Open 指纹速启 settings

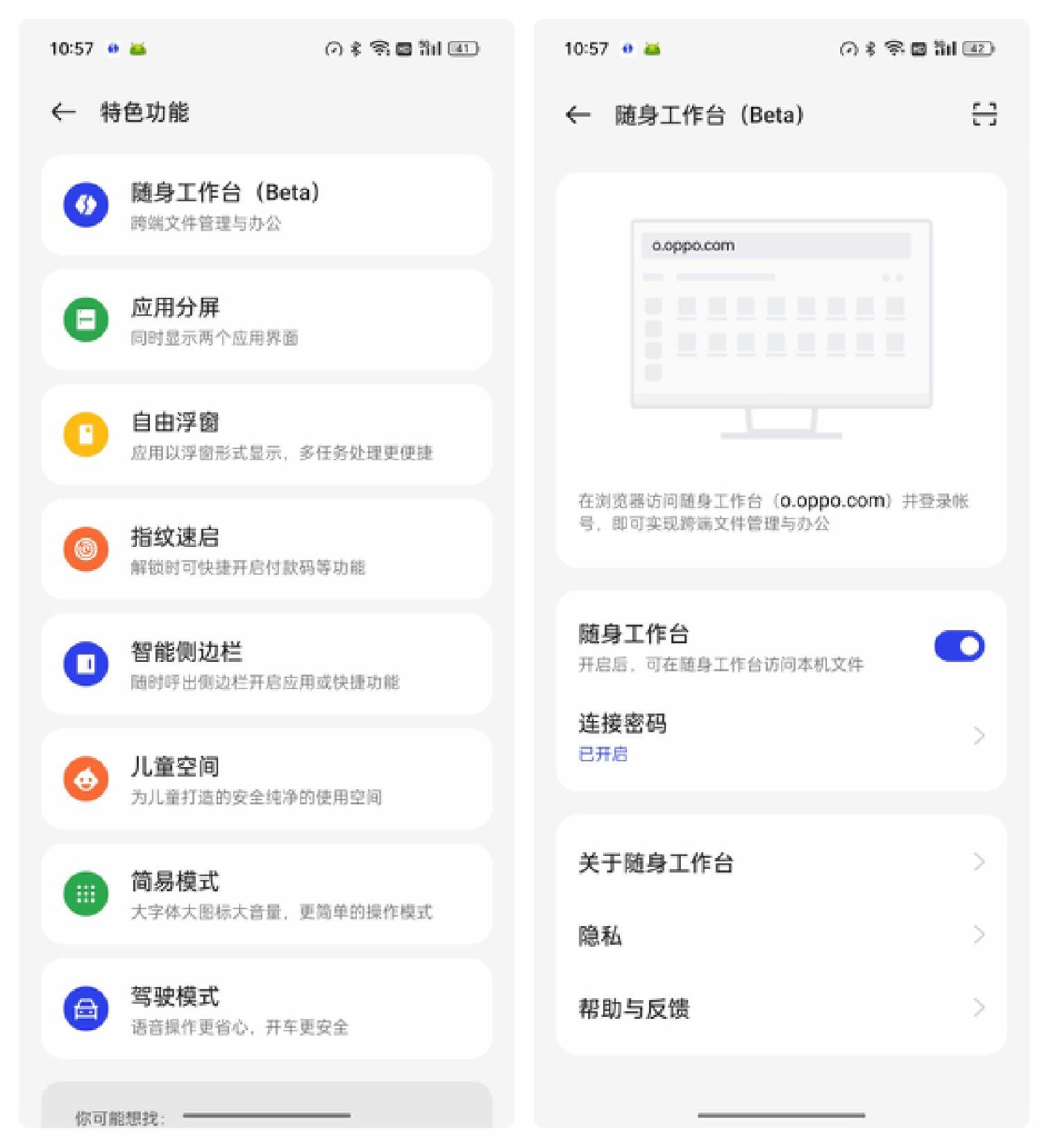pos(267,549)
